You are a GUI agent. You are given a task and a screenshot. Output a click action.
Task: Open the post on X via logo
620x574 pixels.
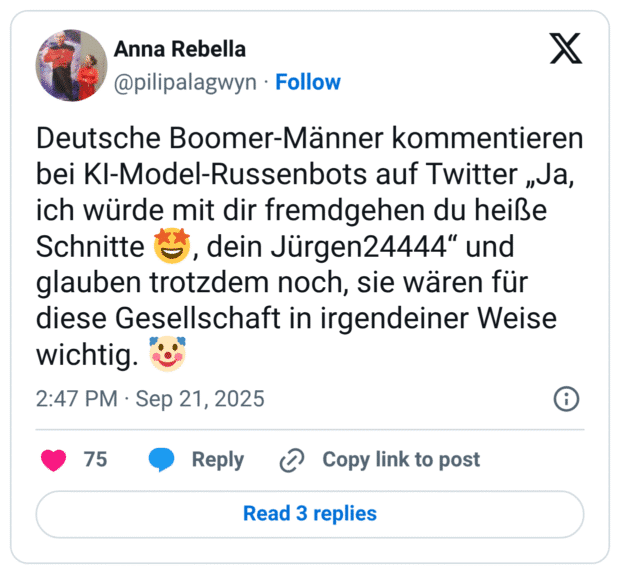[x=565, y=50]
